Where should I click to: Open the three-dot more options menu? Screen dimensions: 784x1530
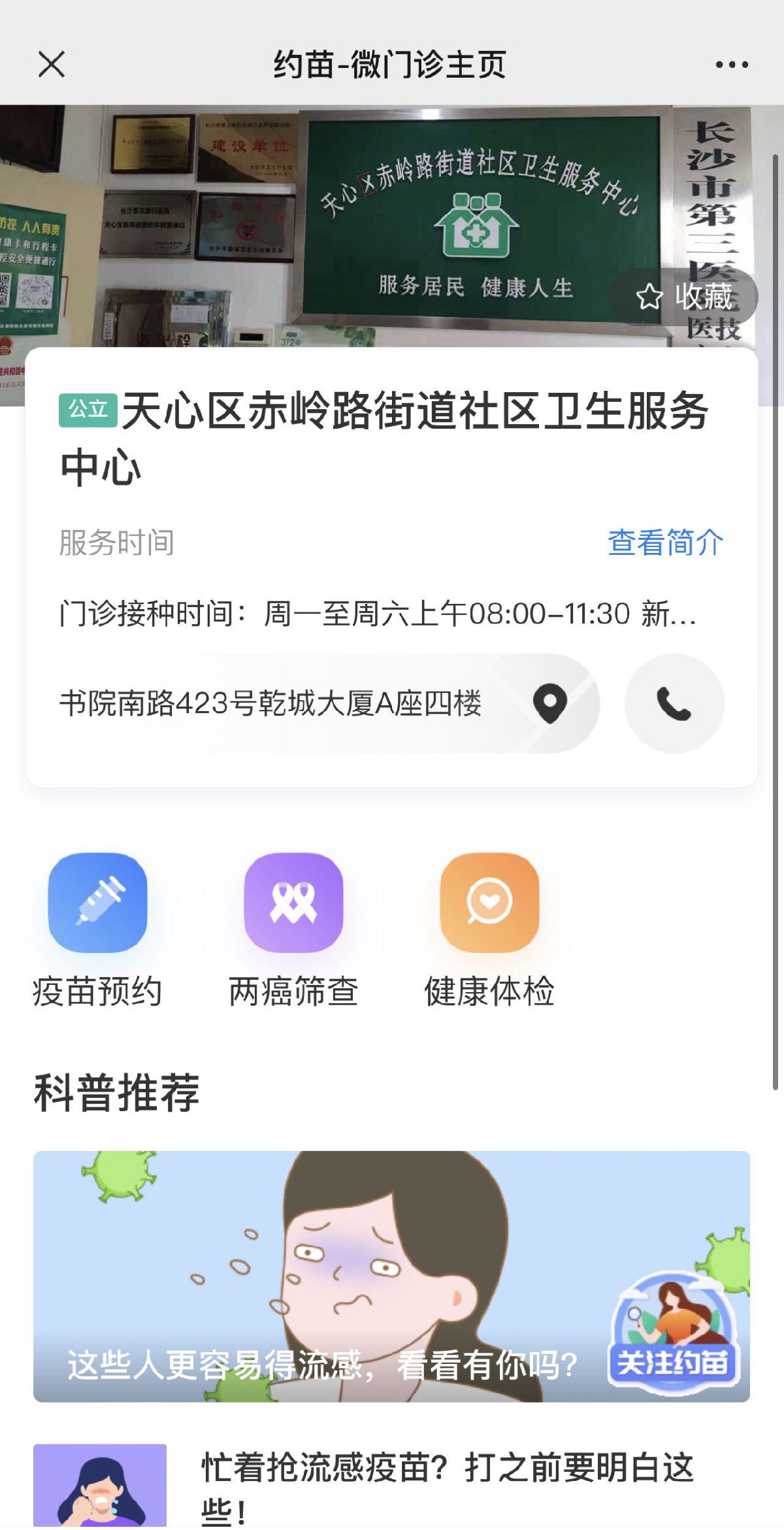[x=731, y=64]
